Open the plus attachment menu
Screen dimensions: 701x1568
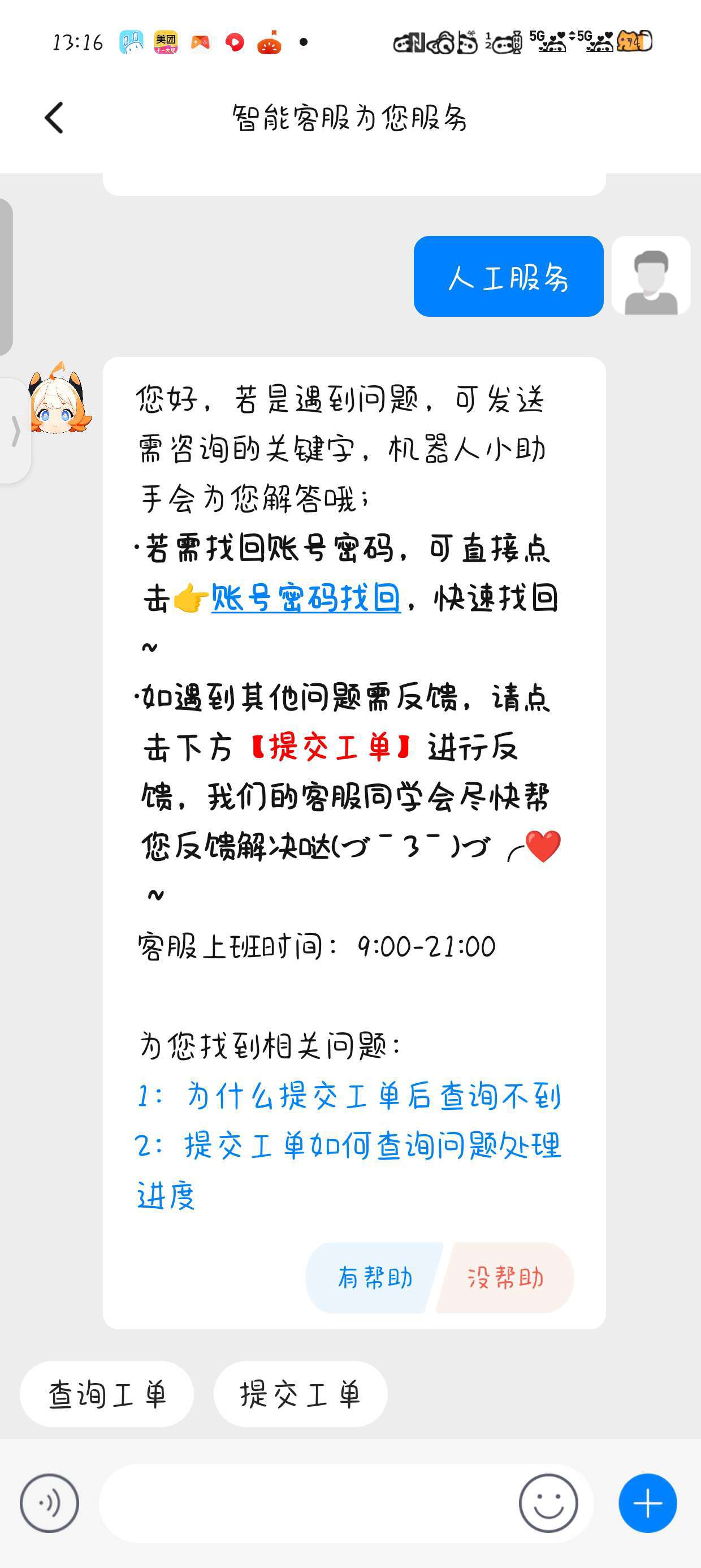coord(647,1503)
